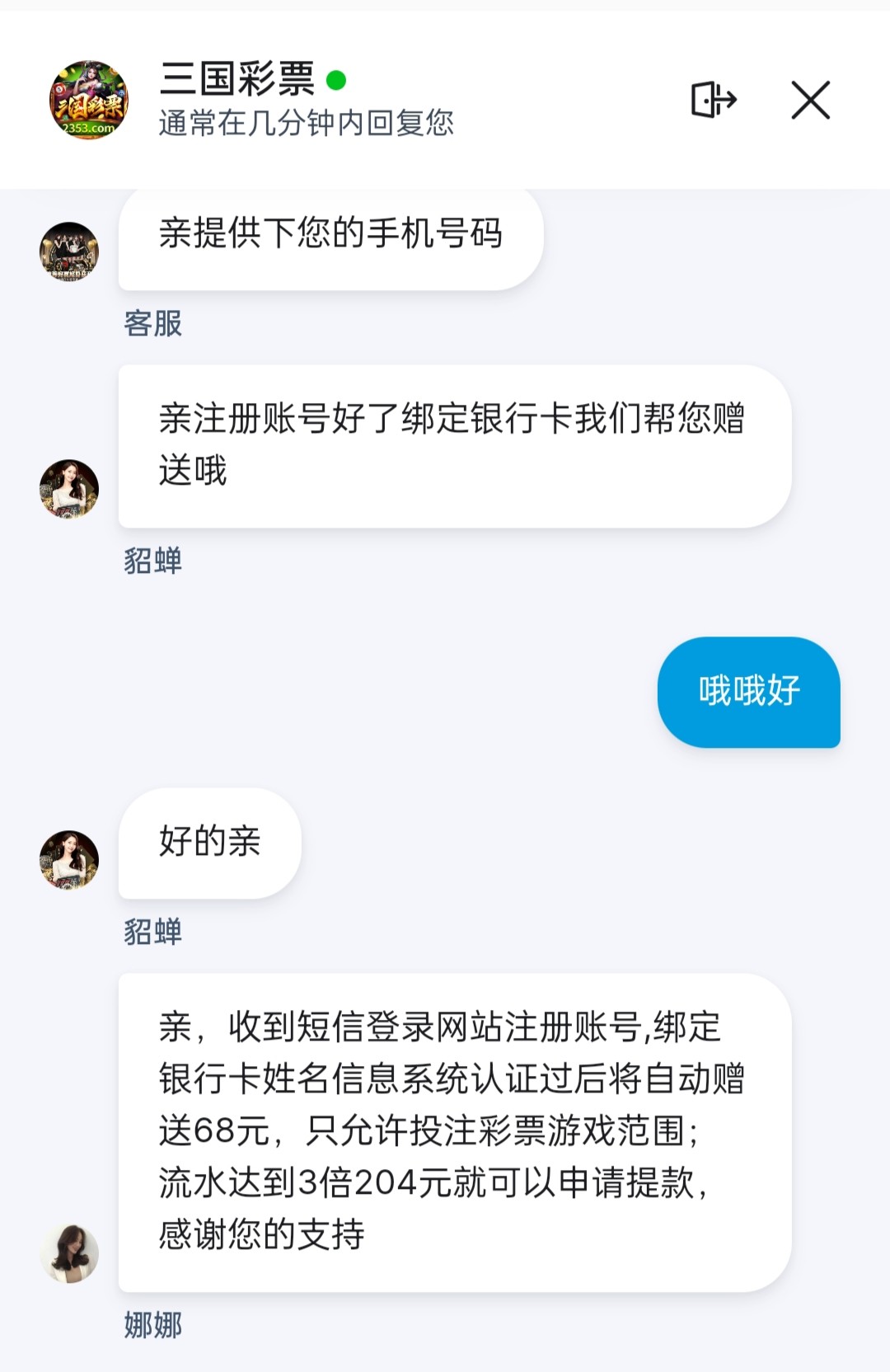The width and height of the screenshot is (890, 1372).
Task: Tap the exit chat icon in header
Action: 713,101
